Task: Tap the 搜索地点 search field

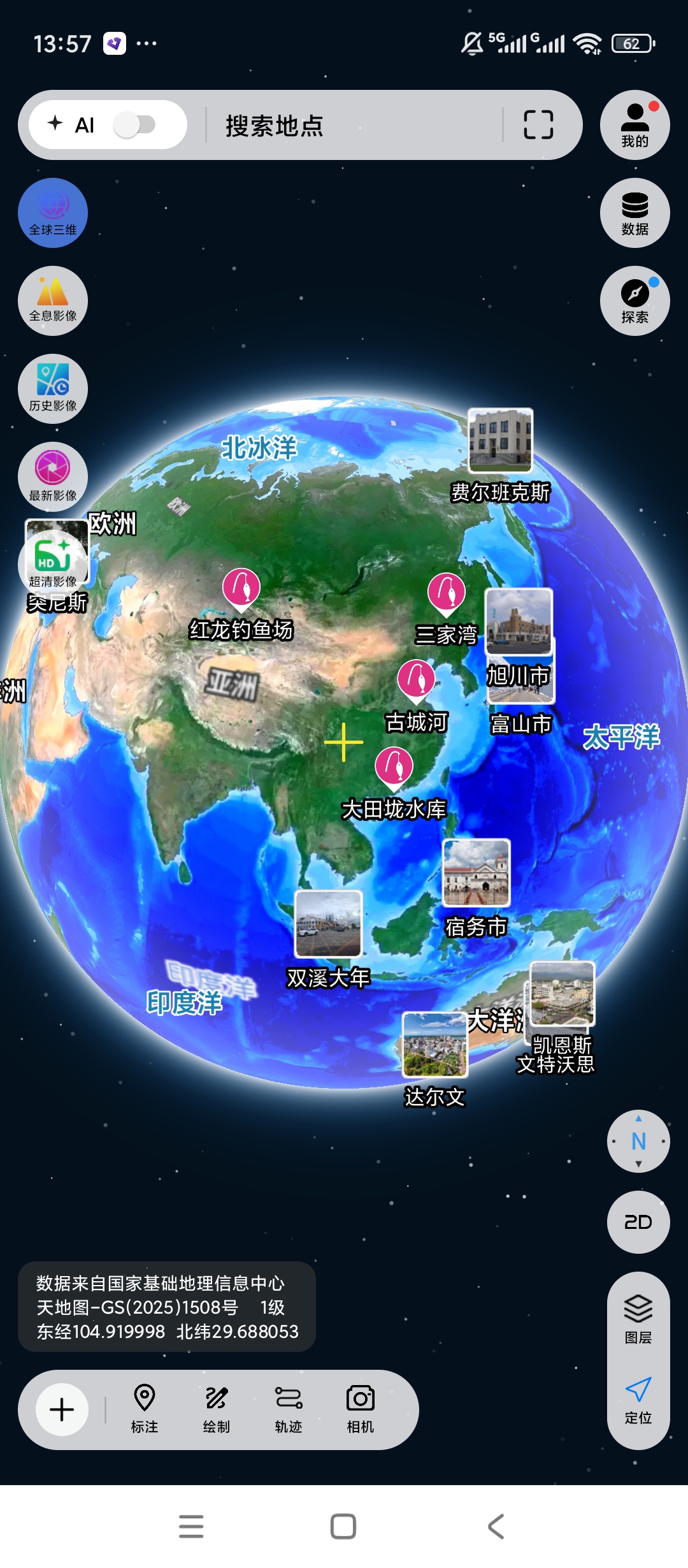Action: tap(354, 125)
